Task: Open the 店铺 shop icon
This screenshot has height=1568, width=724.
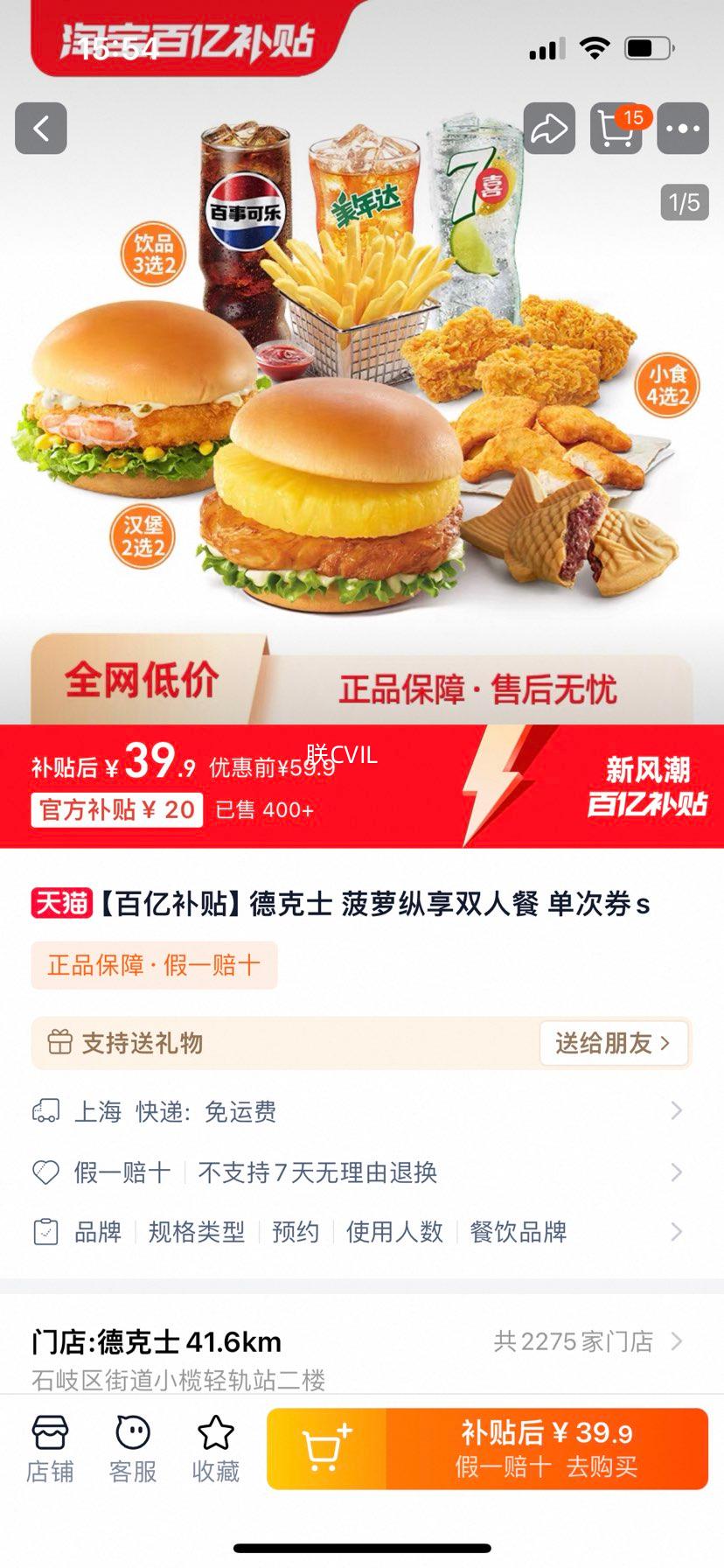Action: click(50, 1445)
